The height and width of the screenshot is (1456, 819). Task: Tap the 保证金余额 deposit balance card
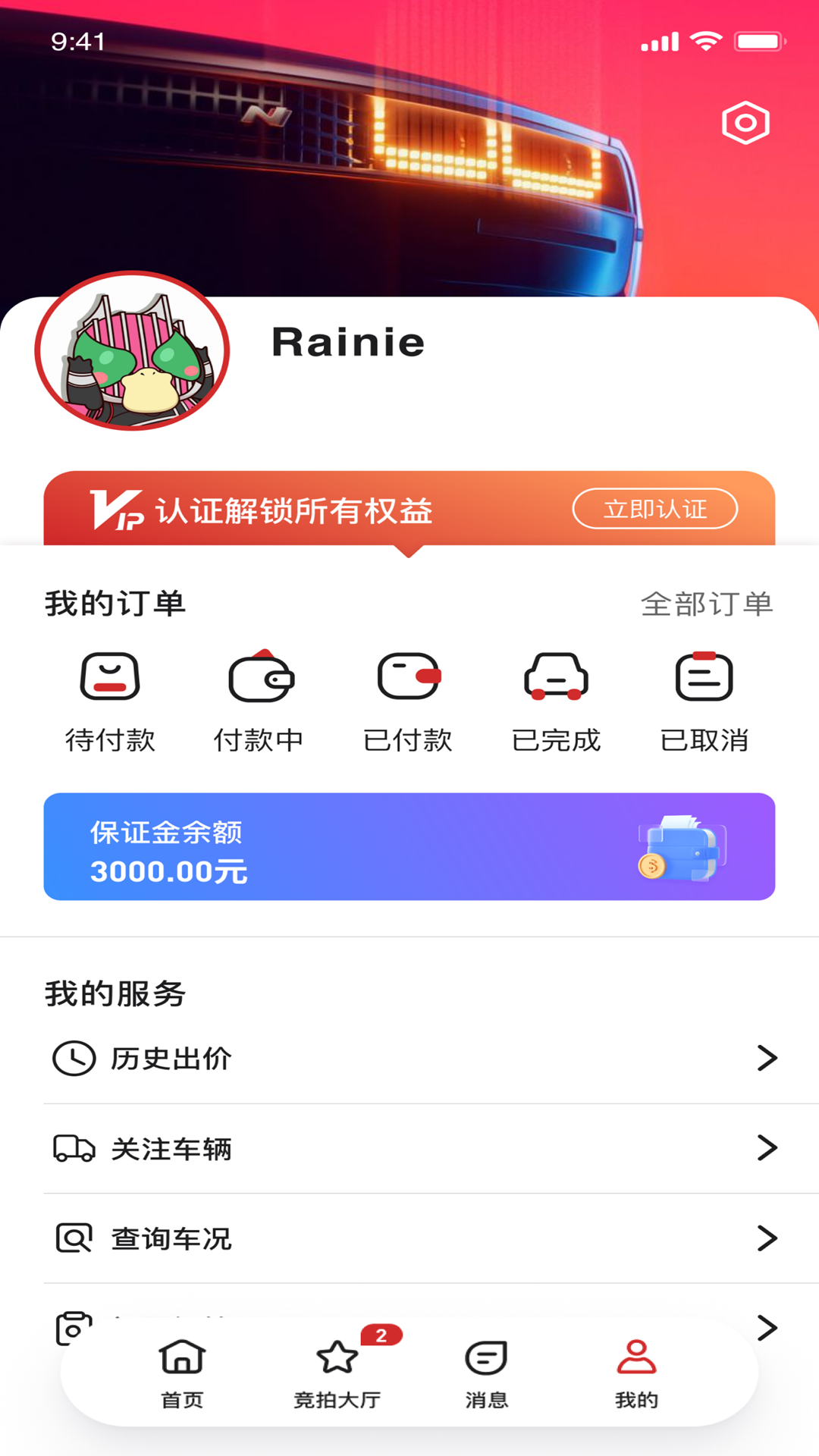point(409,846)
